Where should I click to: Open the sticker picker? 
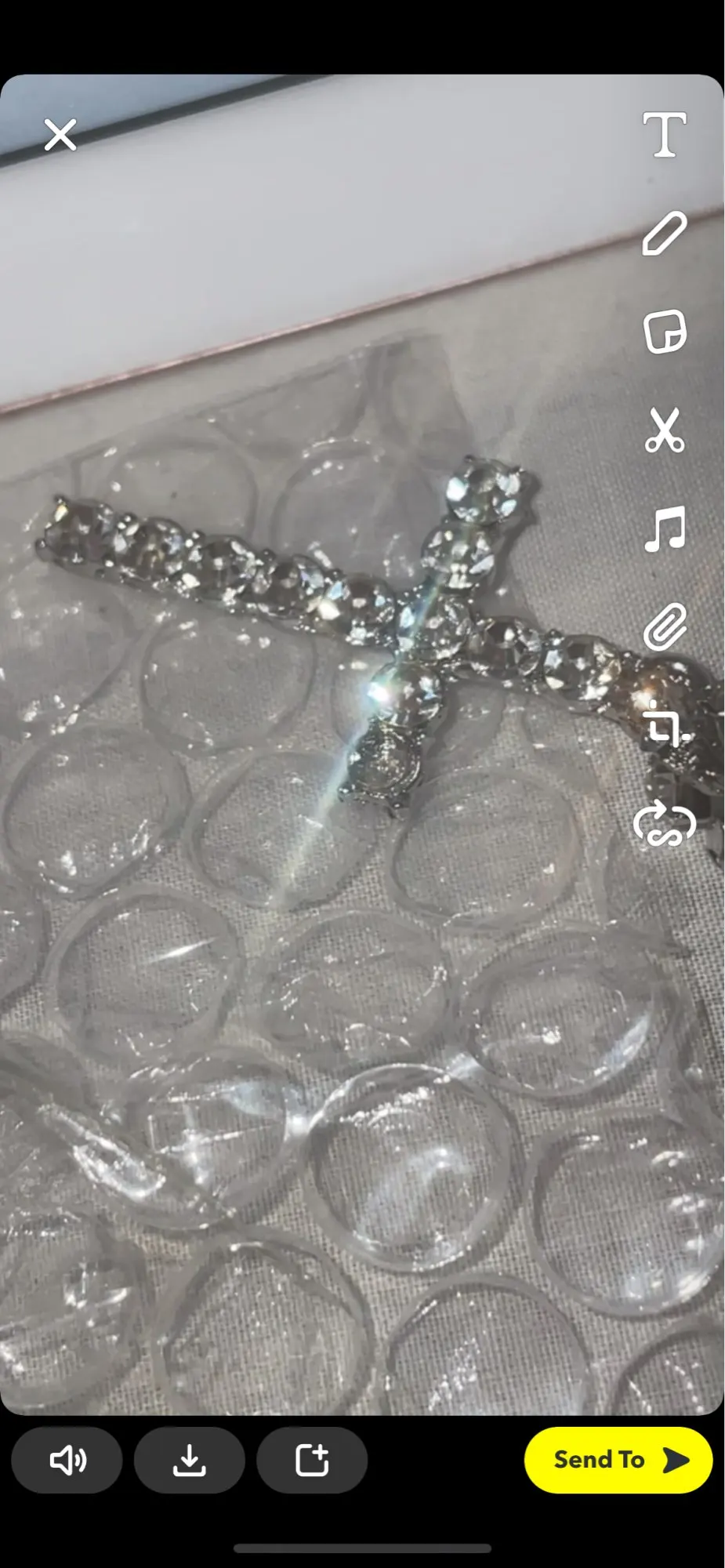(665, 332)
